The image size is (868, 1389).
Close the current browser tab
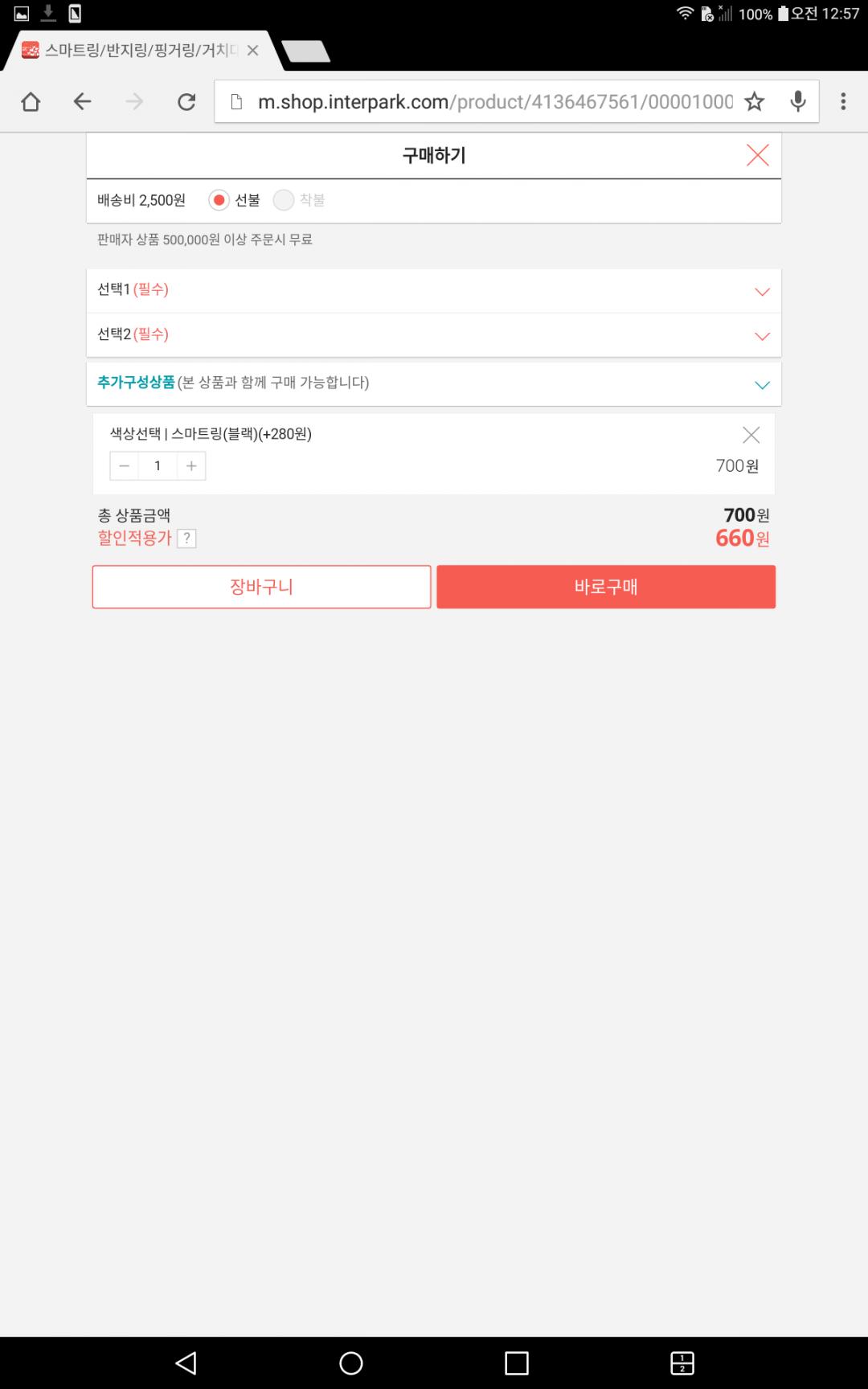click(x=252, y=51)
